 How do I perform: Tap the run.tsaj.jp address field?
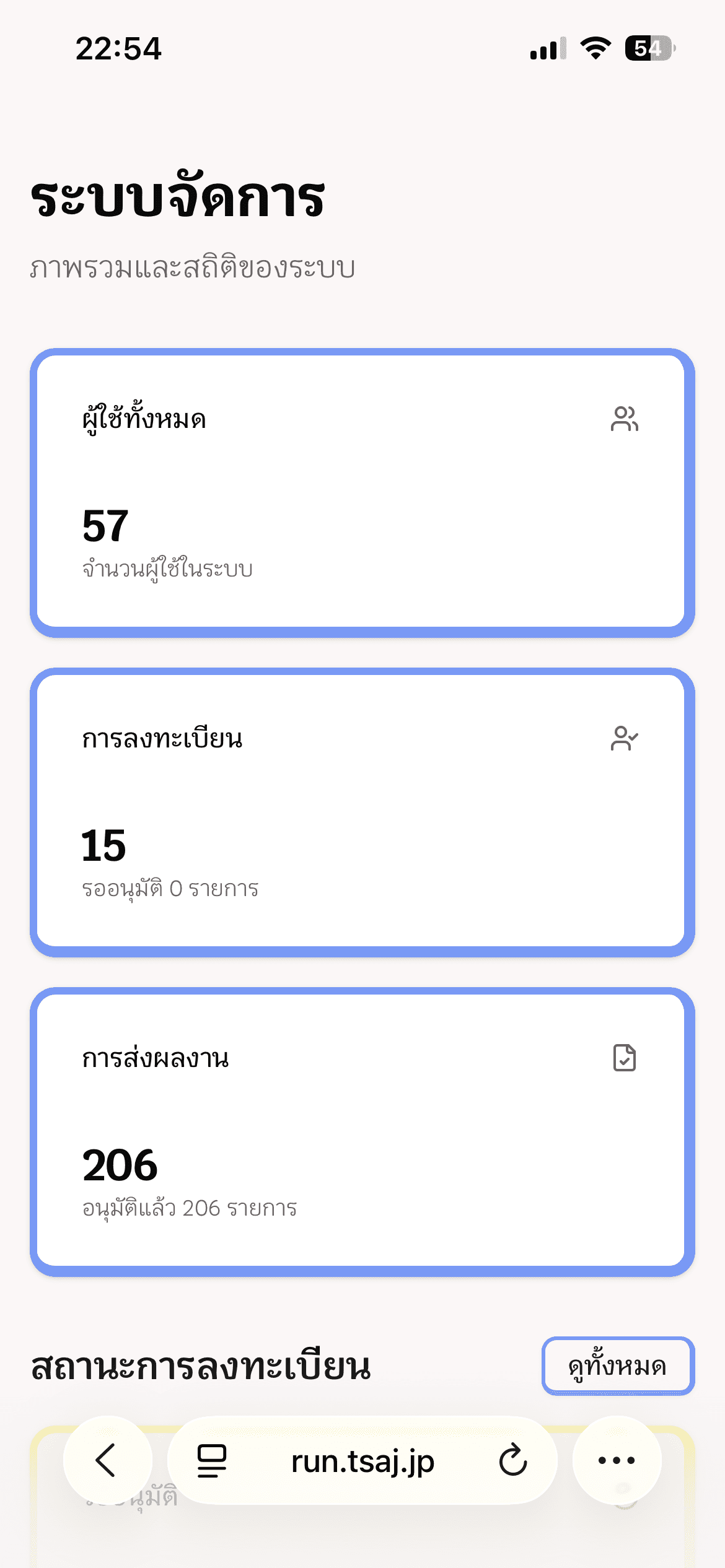[x=362, y=1460]
